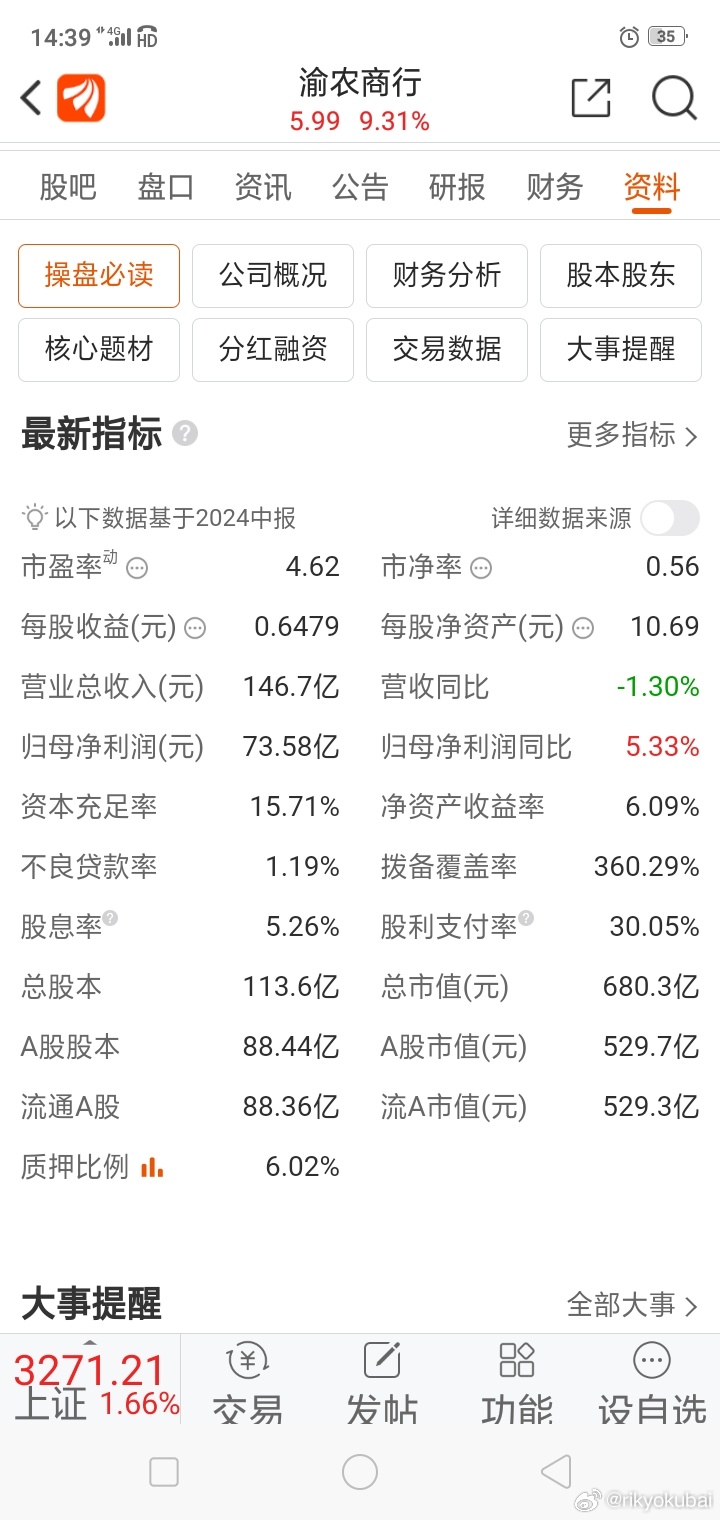The width and height of the screenshot is (720, 1520).
Task: Open the 分红融资 section
Action: tap(273, 349)
